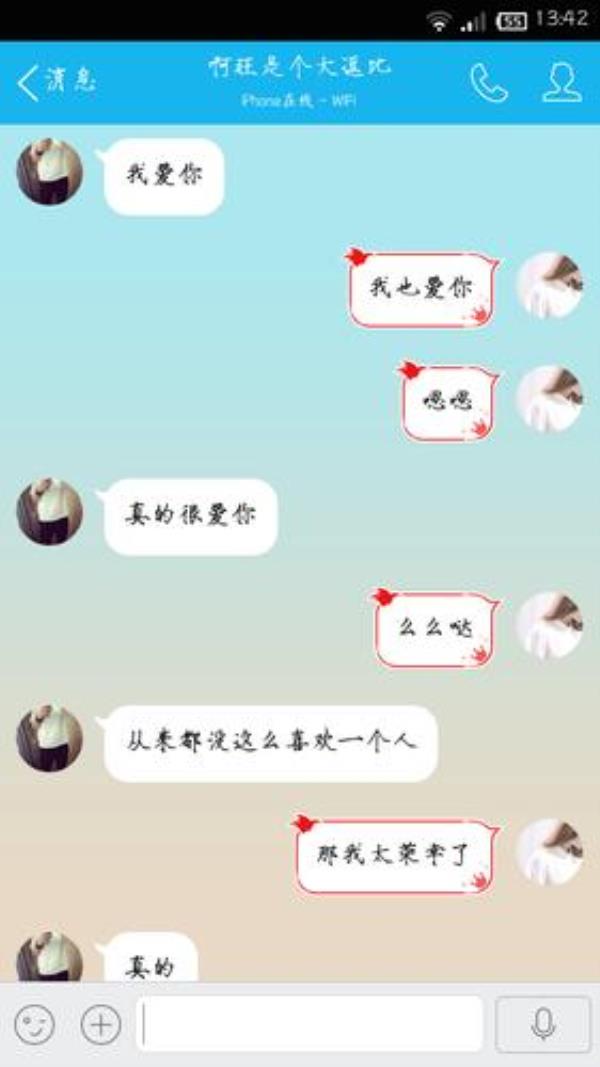
Task: Open the contact's profile icon
Action: 562,83
